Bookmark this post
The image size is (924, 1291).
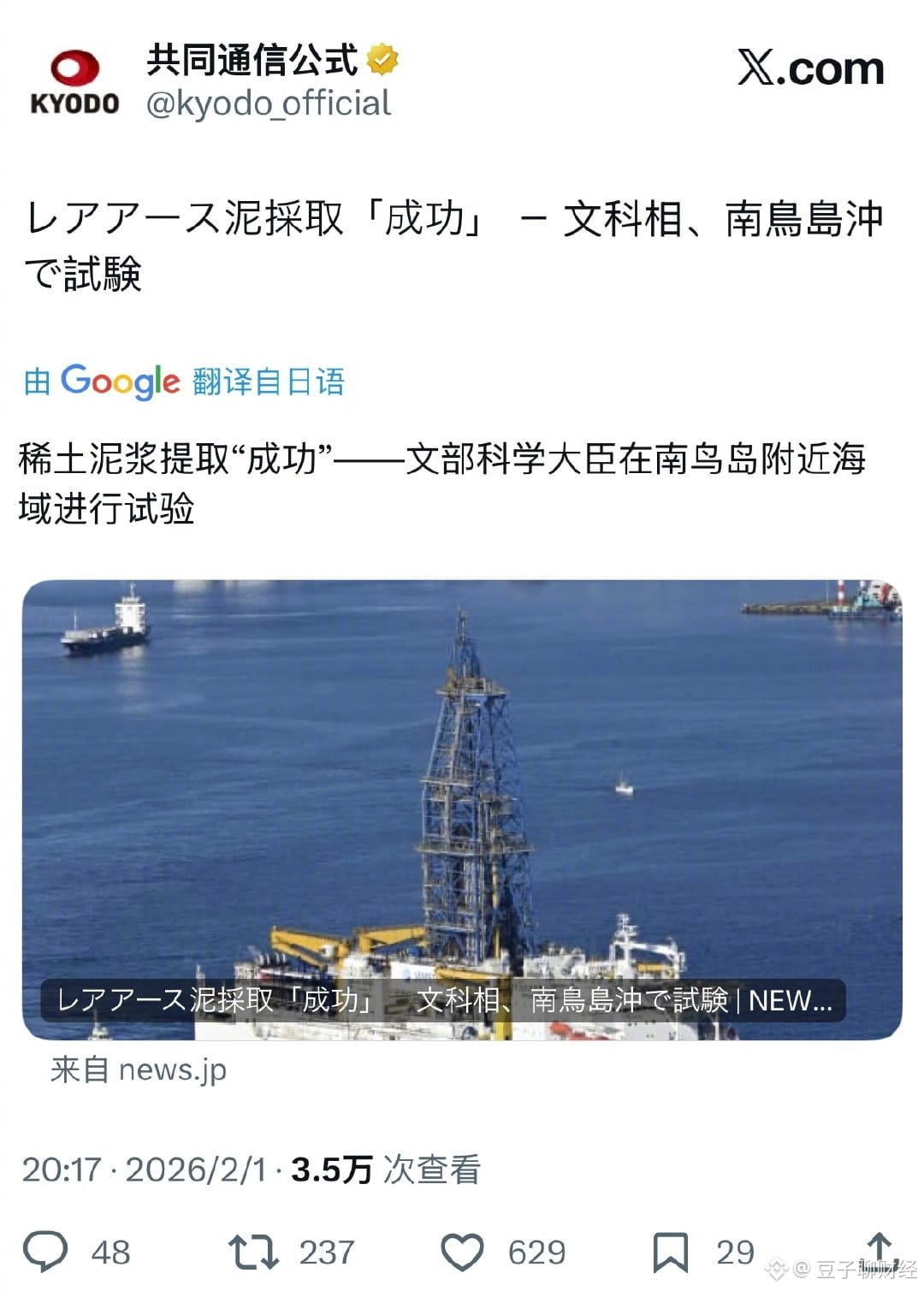pos(670,1252)
